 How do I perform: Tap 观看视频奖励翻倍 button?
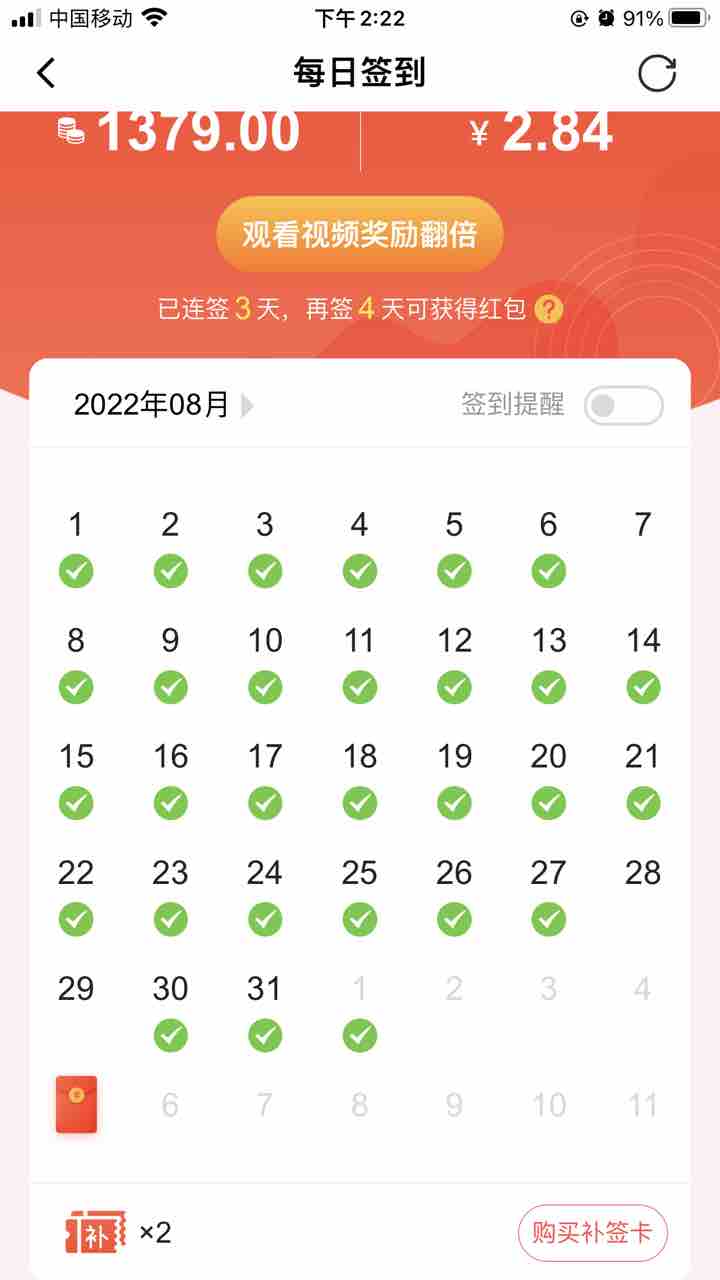360,235
